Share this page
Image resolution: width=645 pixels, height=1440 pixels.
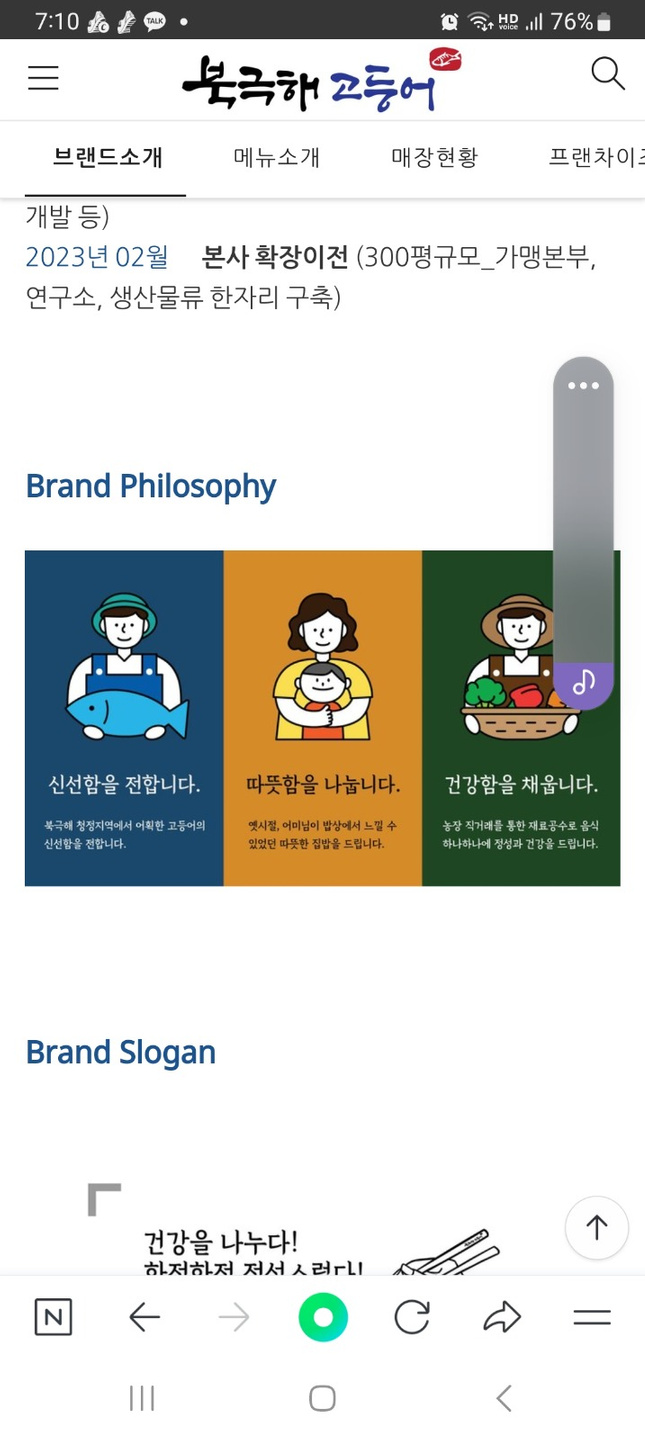[x=501, y=1317]
